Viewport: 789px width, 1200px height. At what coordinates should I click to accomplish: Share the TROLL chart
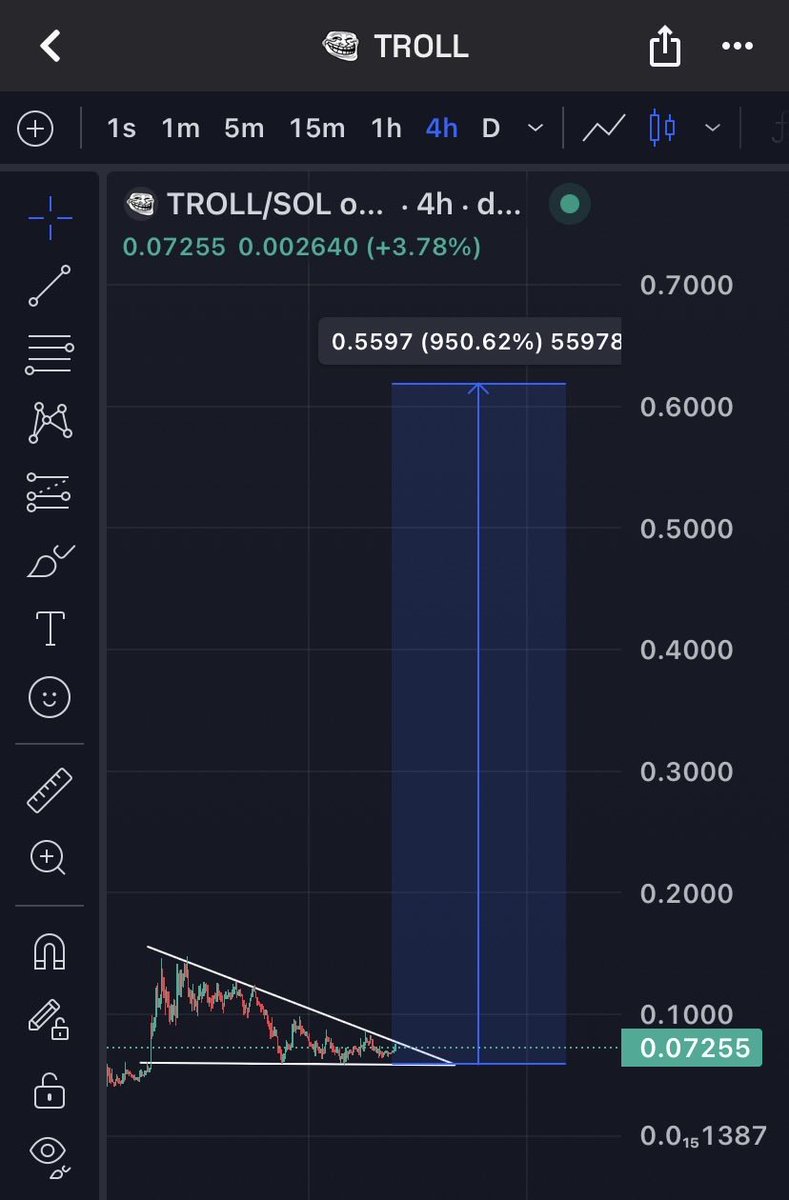(665, 46)
